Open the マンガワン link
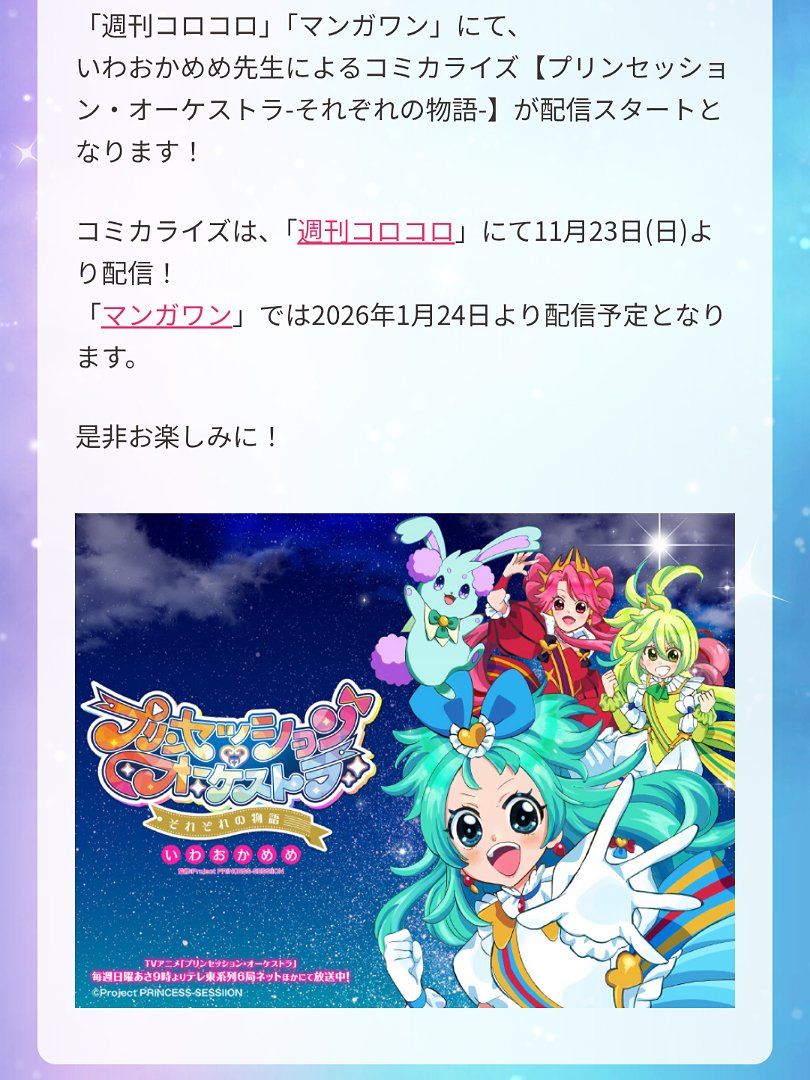The height and width of the screenshot is (1080, 810). (166, 316)
